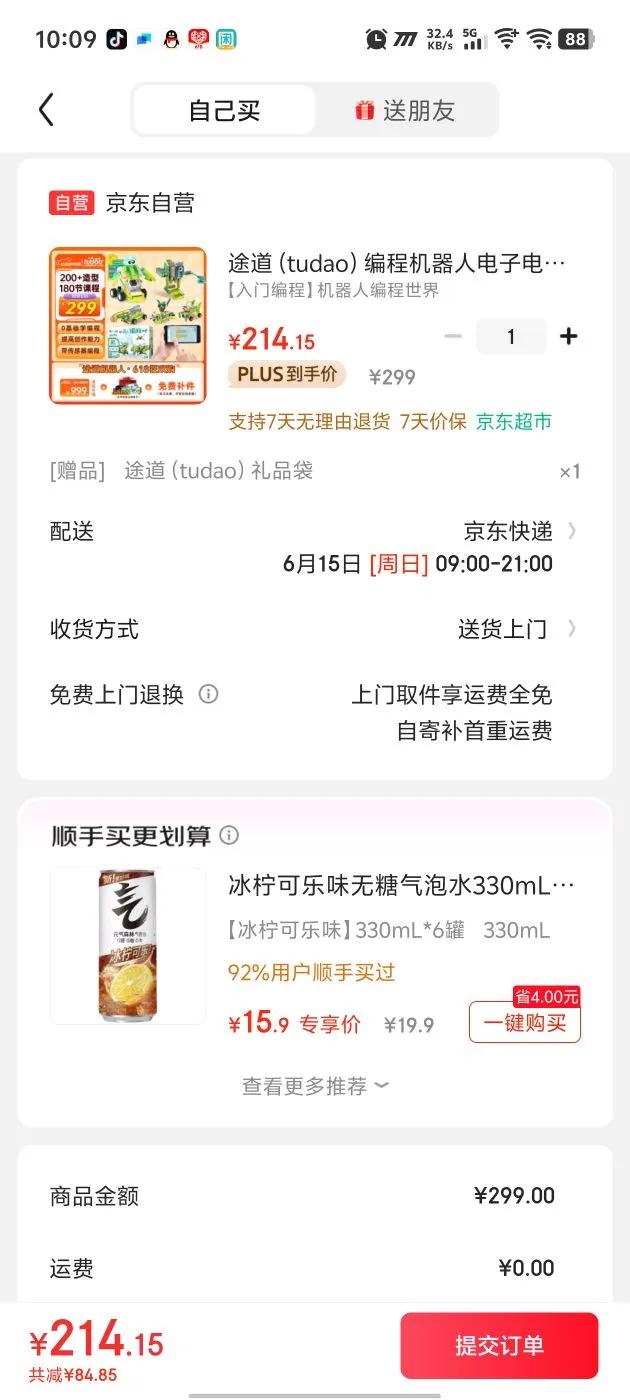Screen dimensions: 630x1400
Task: Show info about 免费上门退换
Action: coord(208,694)
